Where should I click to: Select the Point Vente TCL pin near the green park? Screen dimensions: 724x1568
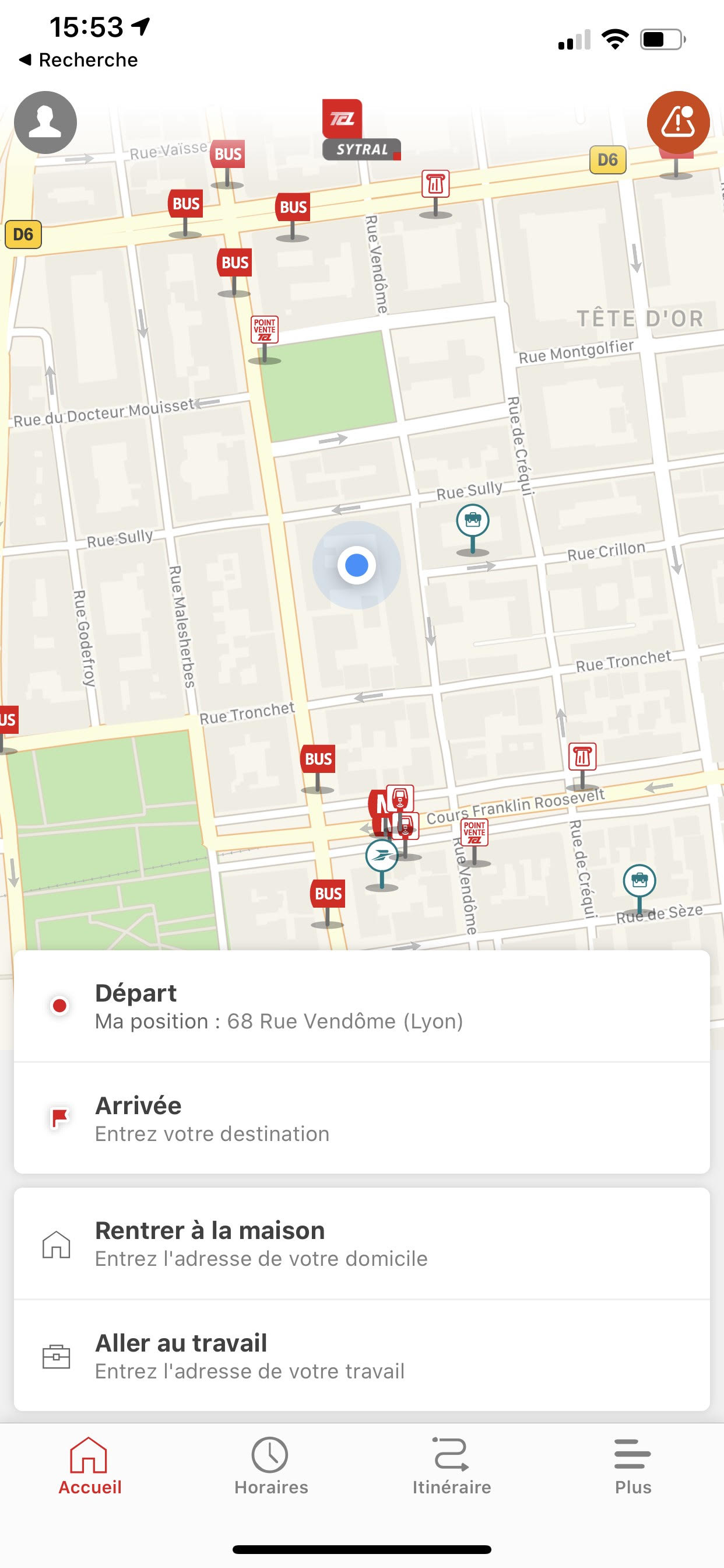pyautogui.click(x=266, y=330)
